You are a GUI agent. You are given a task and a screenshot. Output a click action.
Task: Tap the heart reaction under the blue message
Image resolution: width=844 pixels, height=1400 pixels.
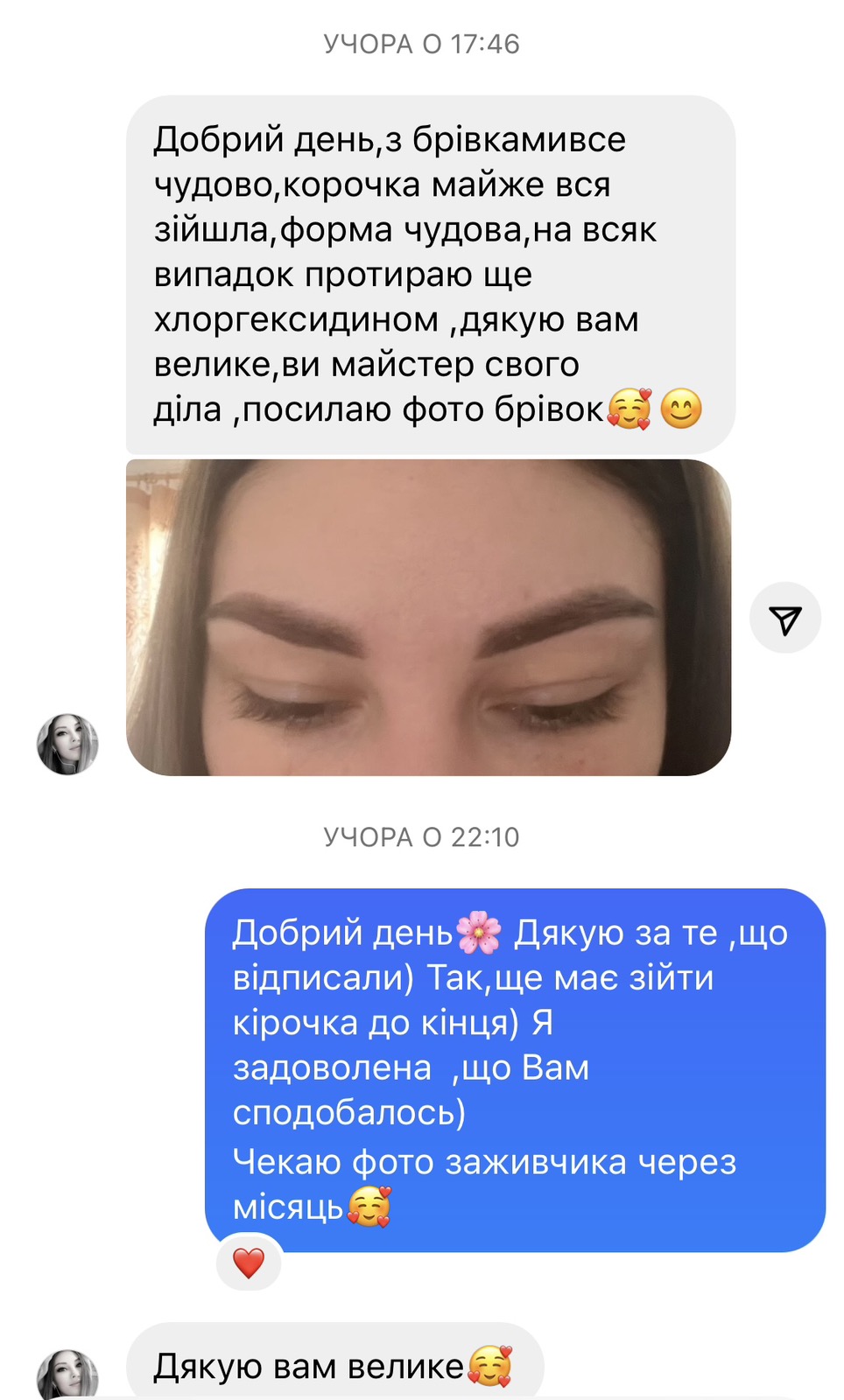(249, 1263)
